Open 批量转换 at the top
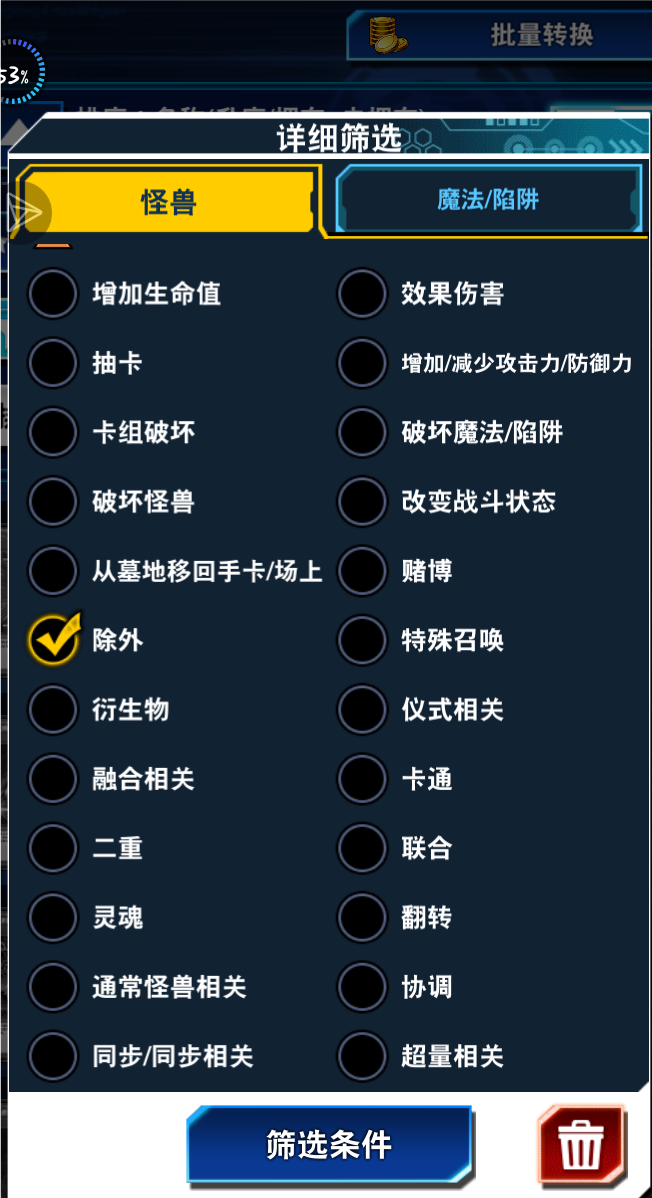Viewport: 652px width, 1198px height. (500, 35)
